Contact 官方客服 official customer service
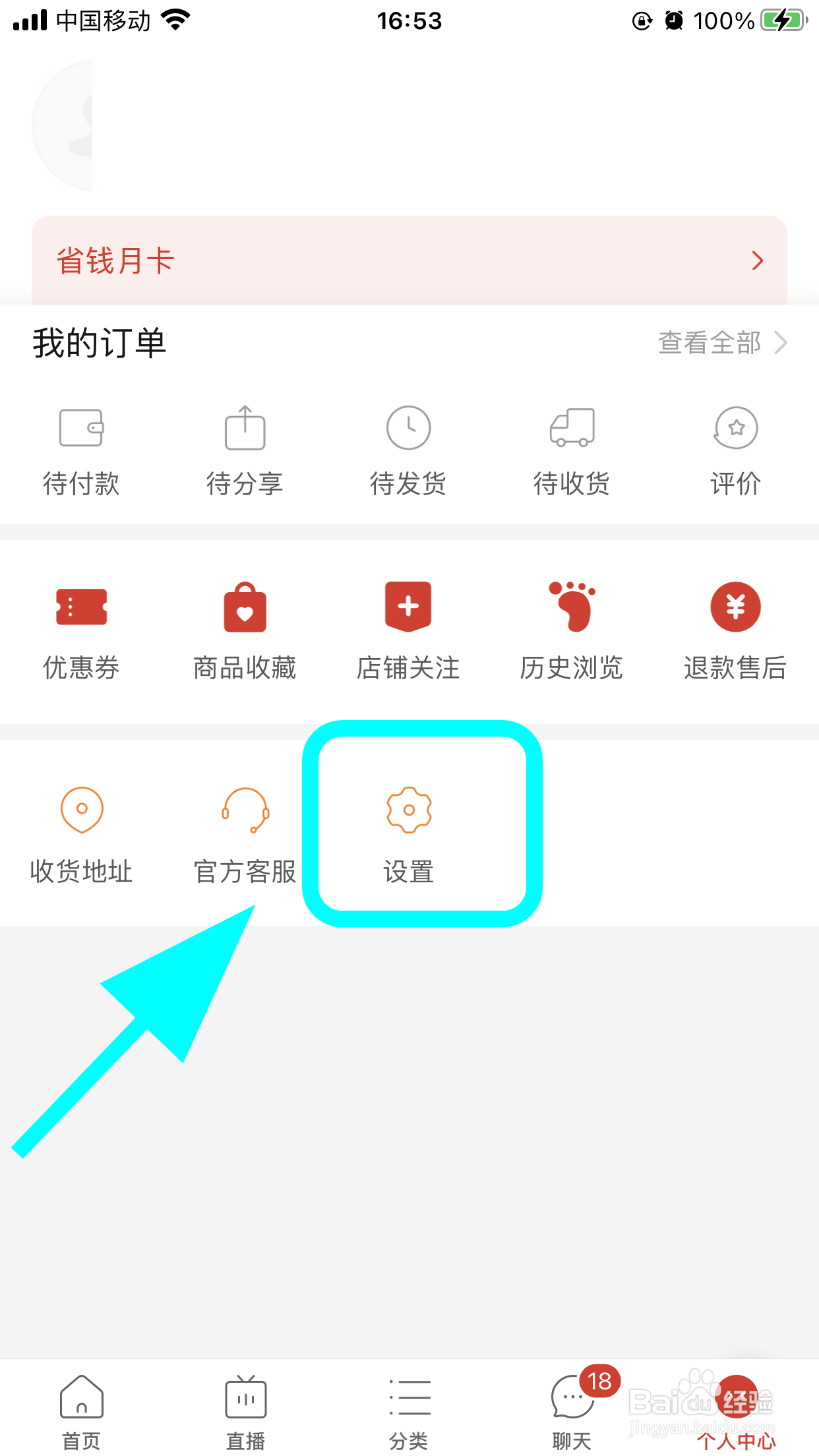819x1456 pixels. (244, 837)
